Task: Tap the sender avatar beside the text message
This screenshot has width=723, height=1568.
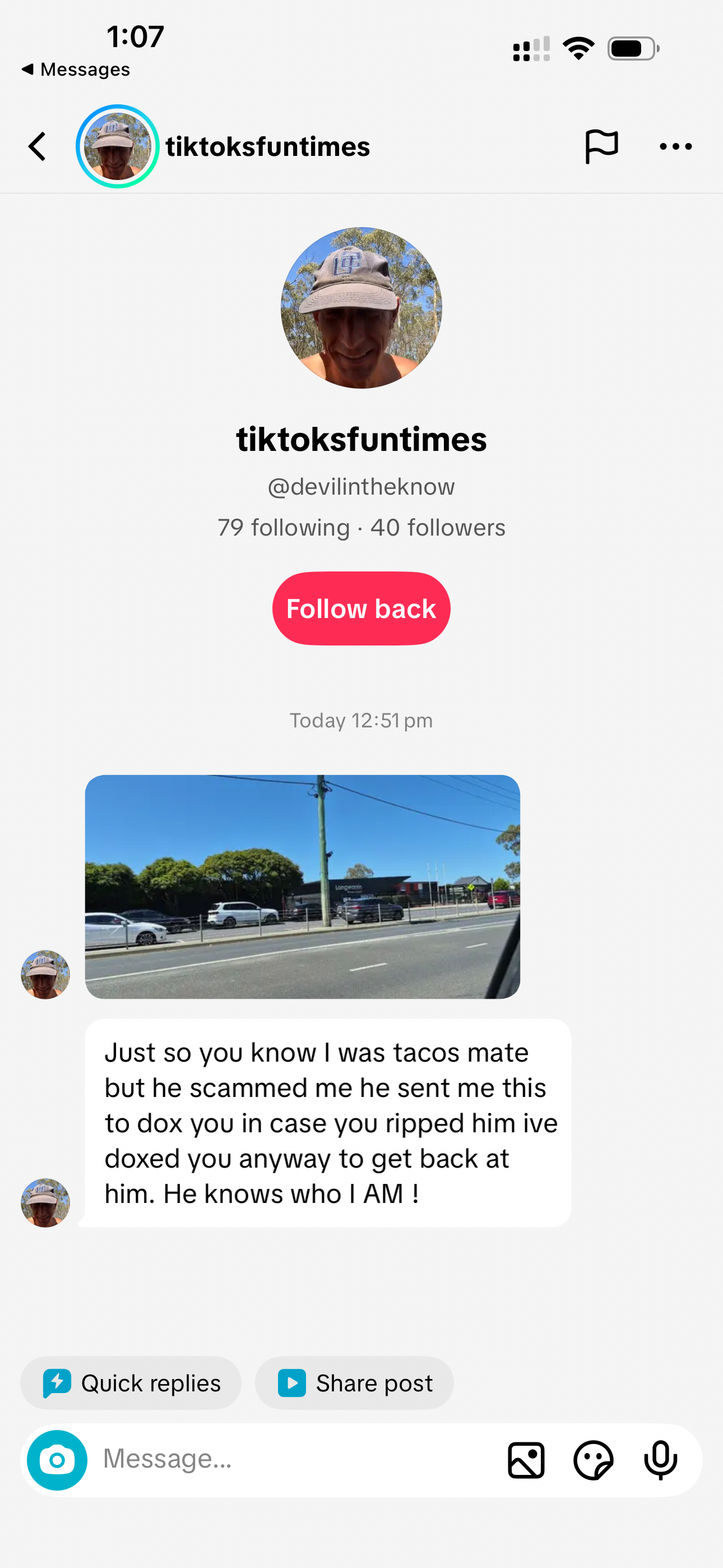Action: point(45,1203)
